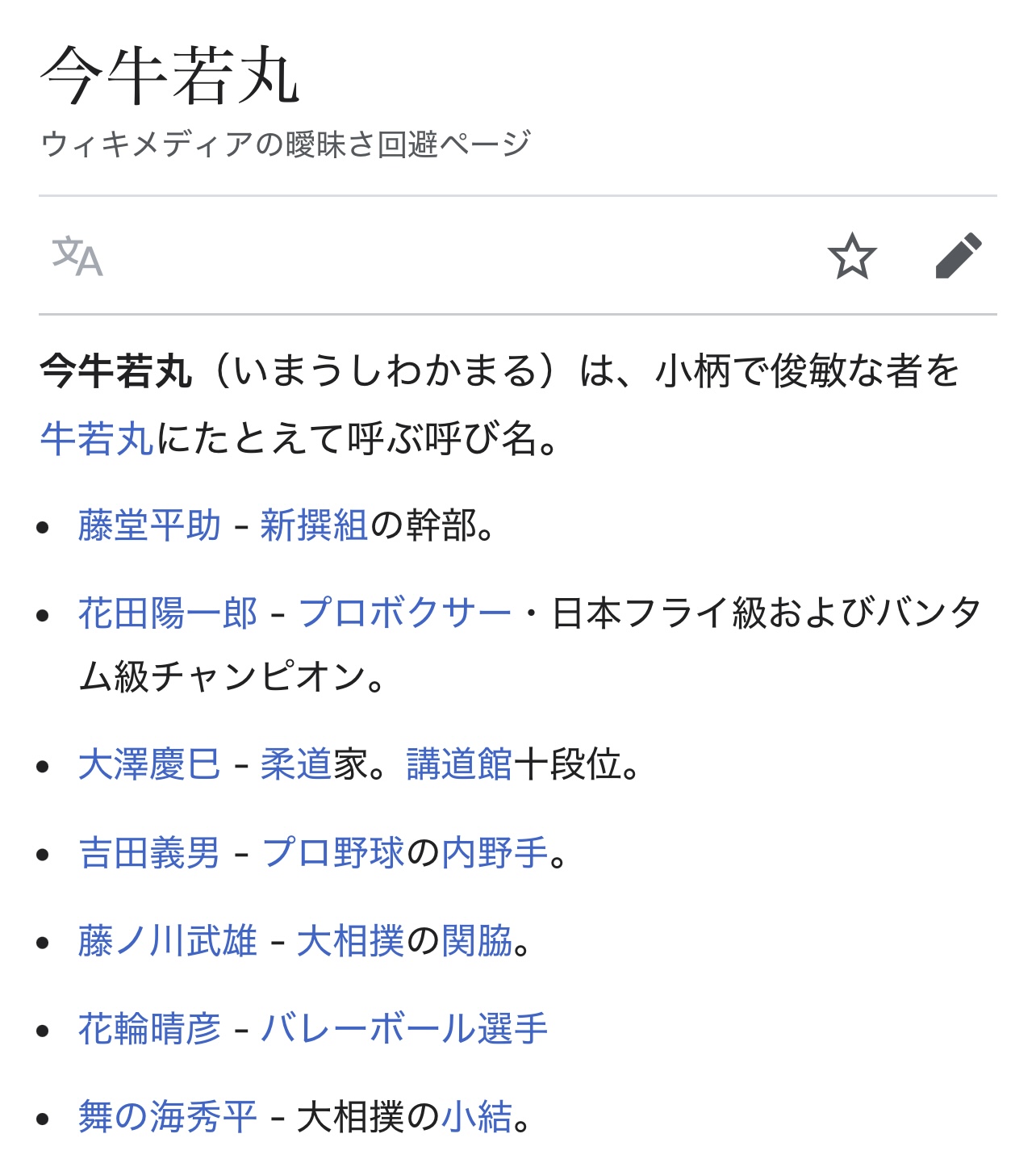Follow the 関脇 link
1036x1163 pixels.
point(477,941)
